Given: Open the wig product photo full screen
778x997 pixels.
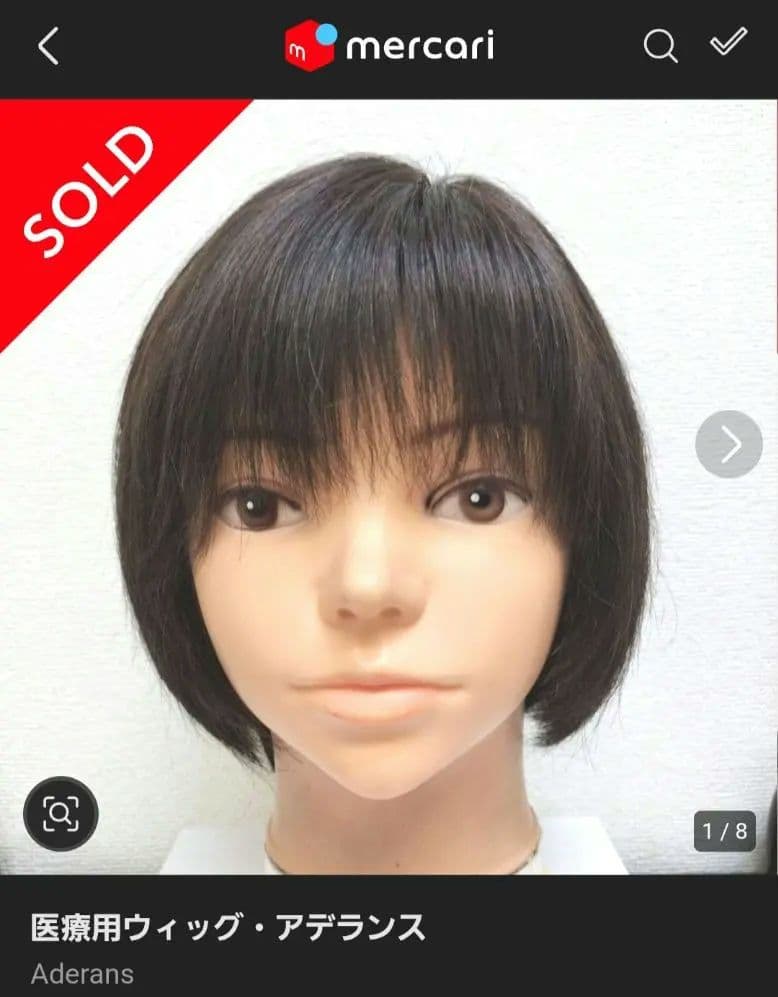Looking at the screenshot, I should (390, 500).
